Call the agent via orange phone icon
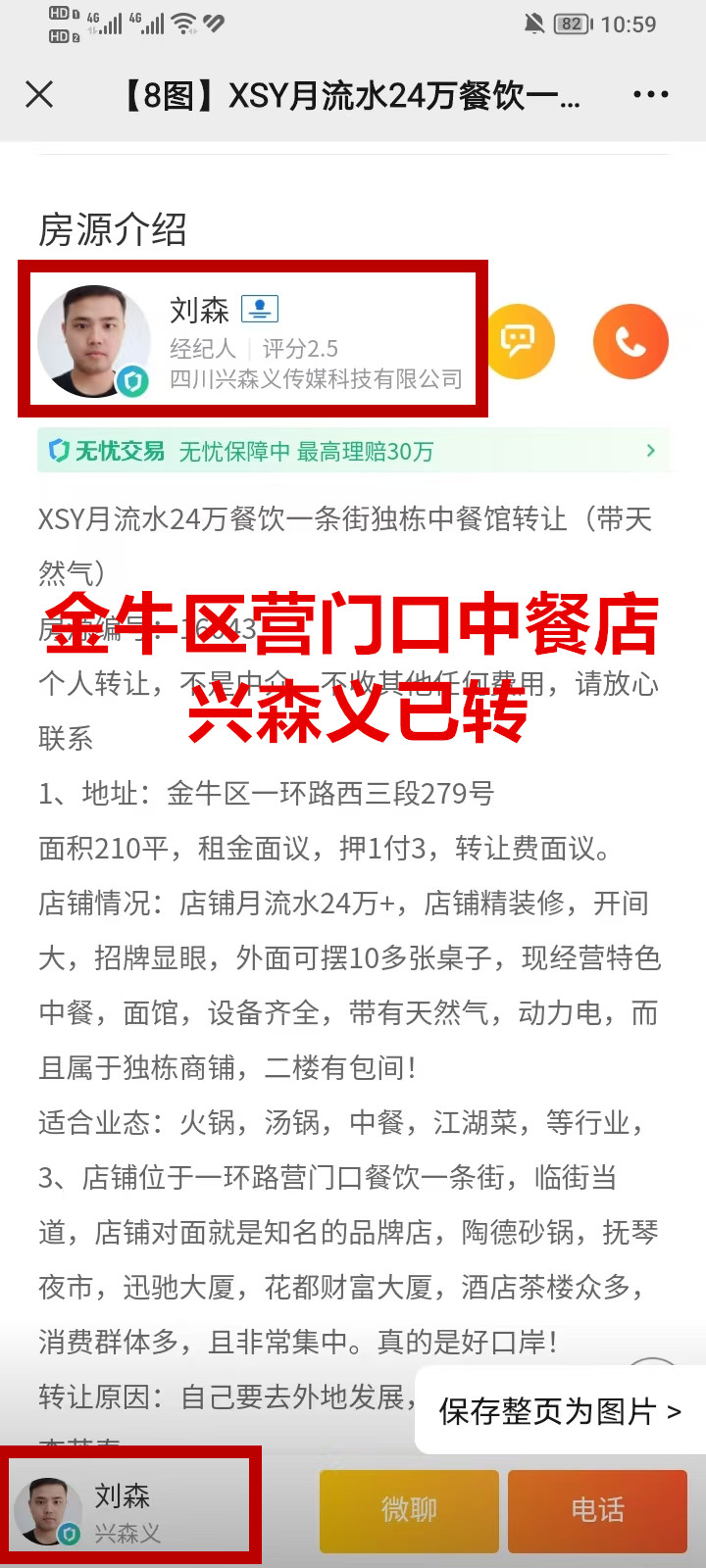706x1568 pixels. (630, 341)
